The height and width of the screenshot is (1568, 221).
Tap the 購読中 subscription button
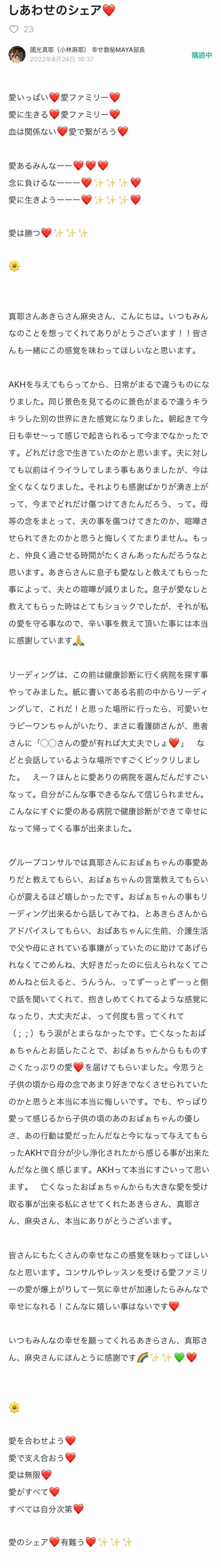pyautogui.click(x=202, y=55)
